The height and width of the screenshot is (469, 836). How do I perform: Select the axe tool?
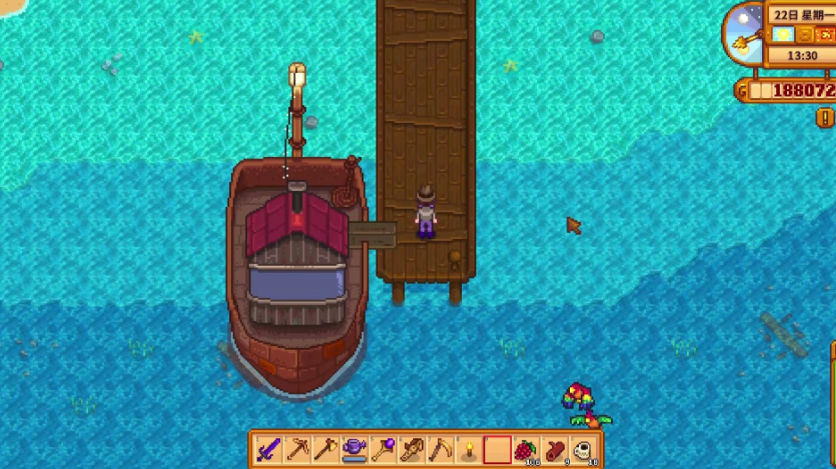pyautogui.click(x=325, y=450)
